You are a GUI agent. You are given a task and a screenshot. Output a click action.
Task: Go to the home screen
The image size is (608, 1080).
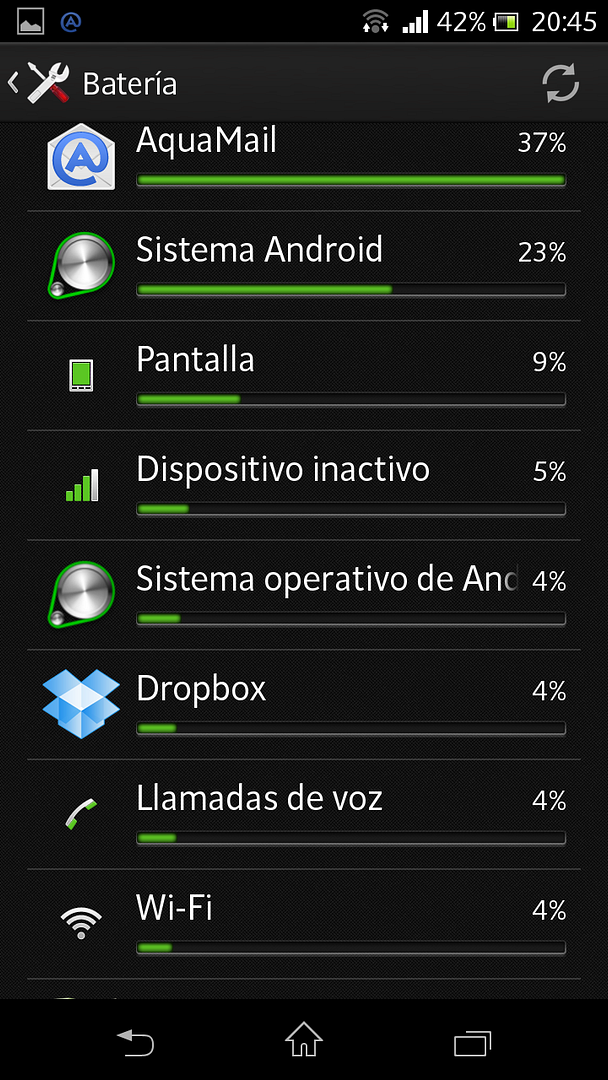304,1041
